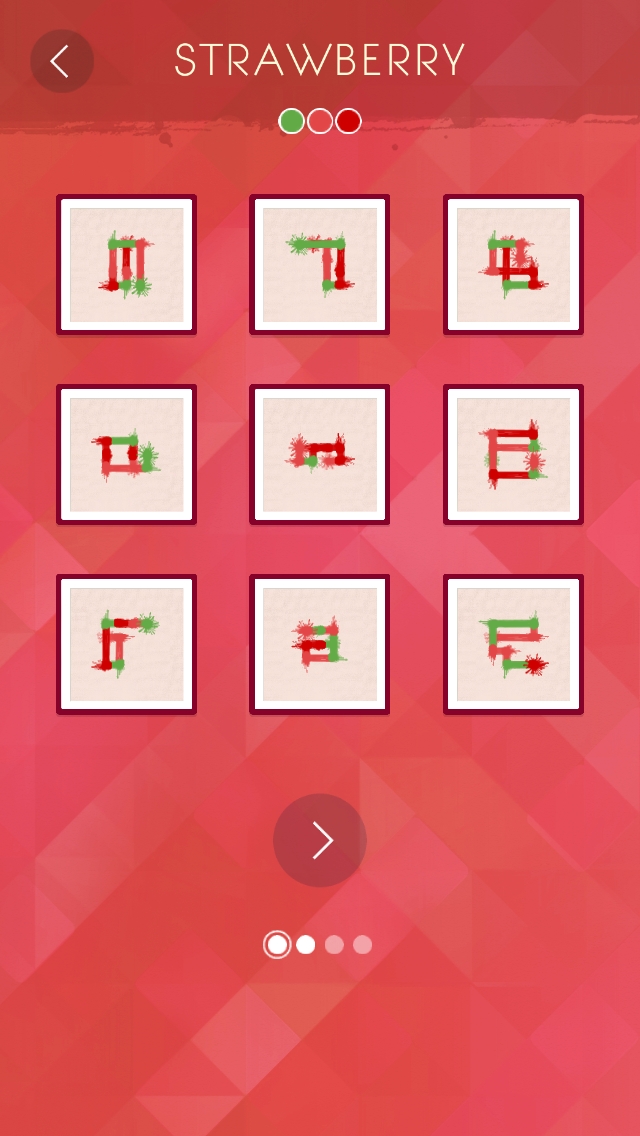Image resolution: width=640 pixels, height=1136 pixels.
Task: Open the middle puzzle in the top row
Action: coord(320,264)
